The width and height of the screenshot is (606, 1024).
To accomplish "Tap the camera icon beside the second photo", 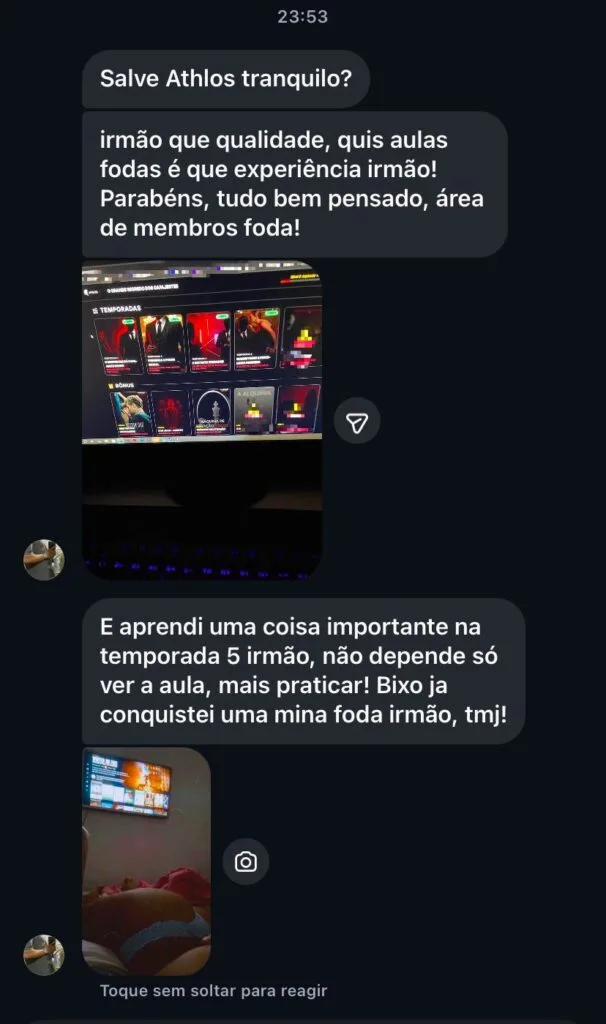I will coord(246,861).
